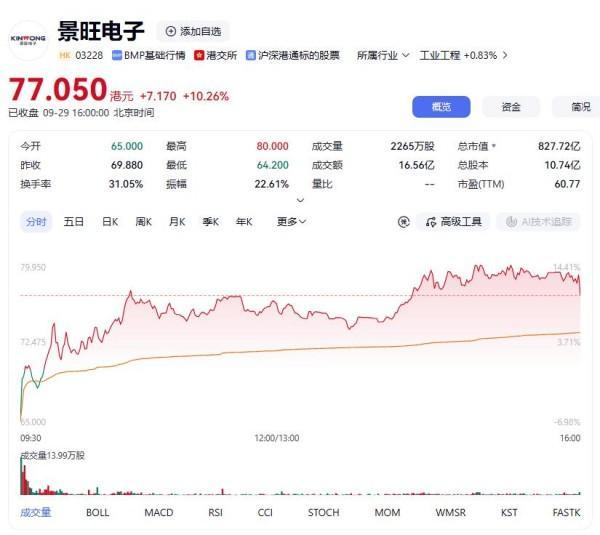Switch chart to 周K
The image size is (600, 535).
[x=143, y=222]
